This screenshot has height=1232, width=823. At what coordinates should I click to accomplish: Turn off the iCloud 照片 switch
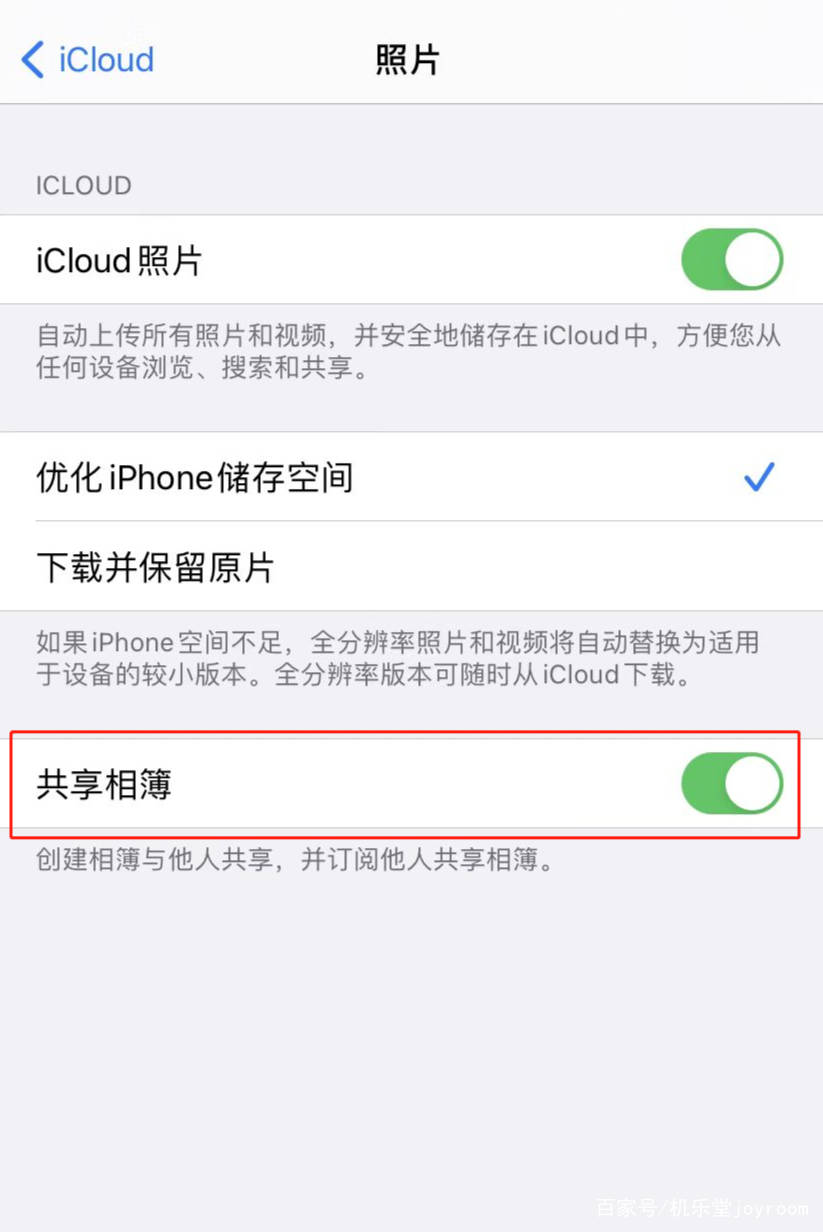(x=731, y=260)
